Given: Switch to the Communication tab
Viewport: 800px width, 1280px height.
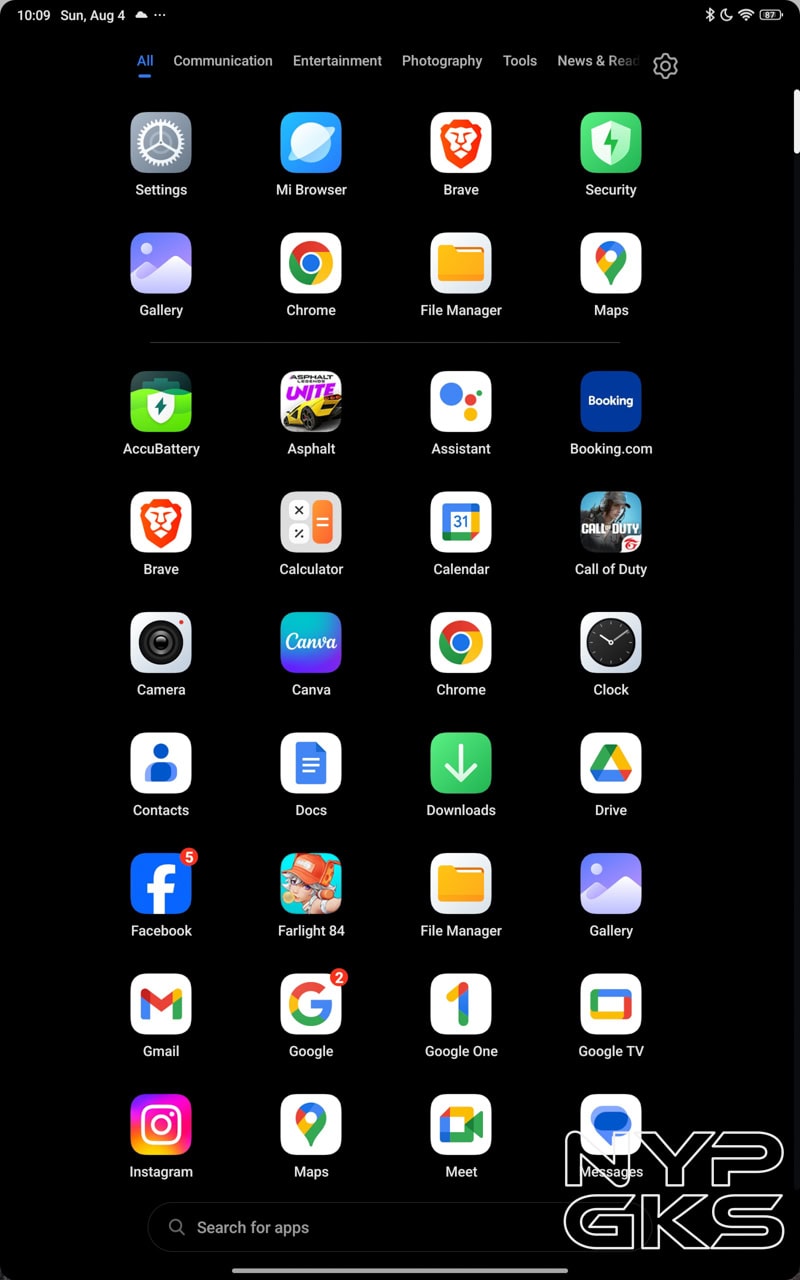Looking at the screenshot, I should 222,61.
